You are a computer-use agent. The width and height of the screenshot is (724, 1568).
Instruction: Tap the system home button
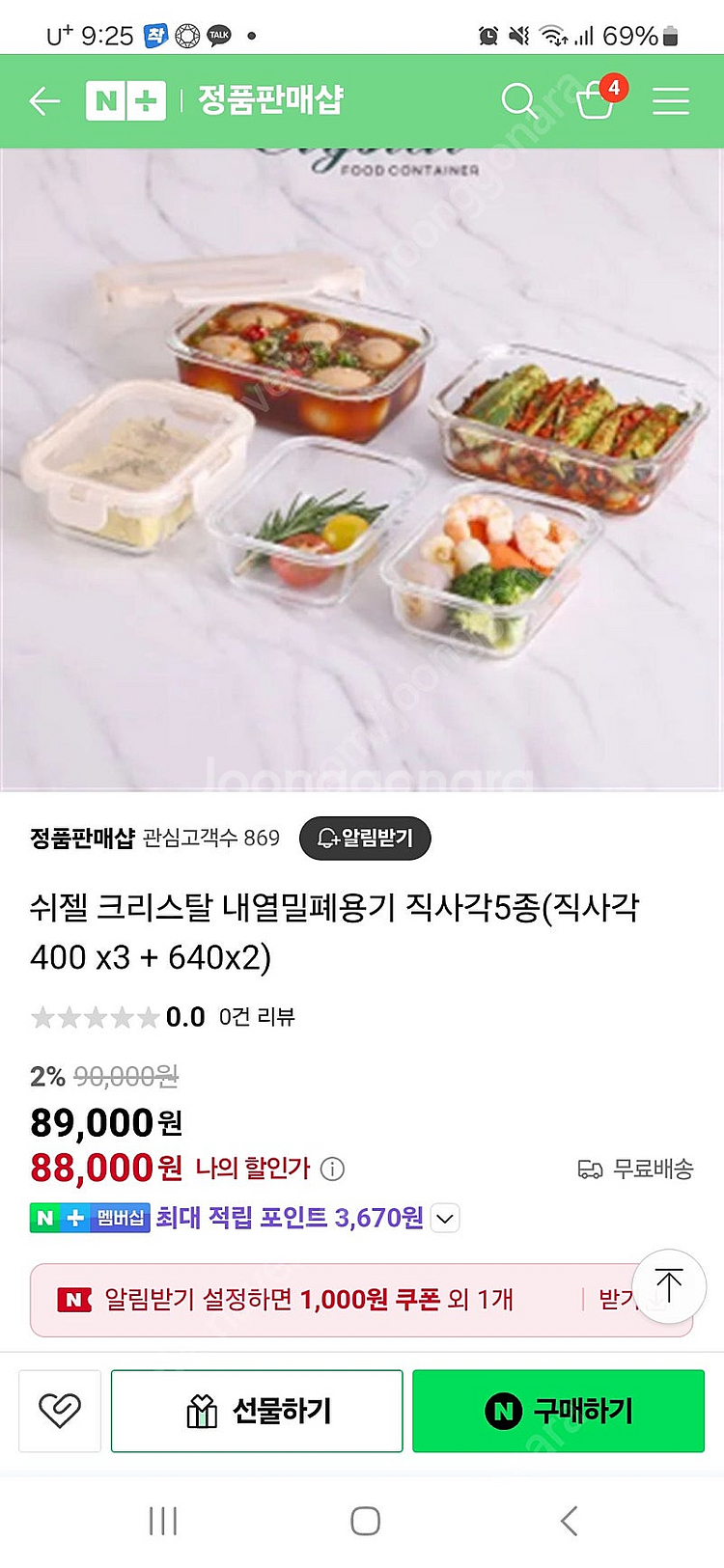coord(365,1522)
